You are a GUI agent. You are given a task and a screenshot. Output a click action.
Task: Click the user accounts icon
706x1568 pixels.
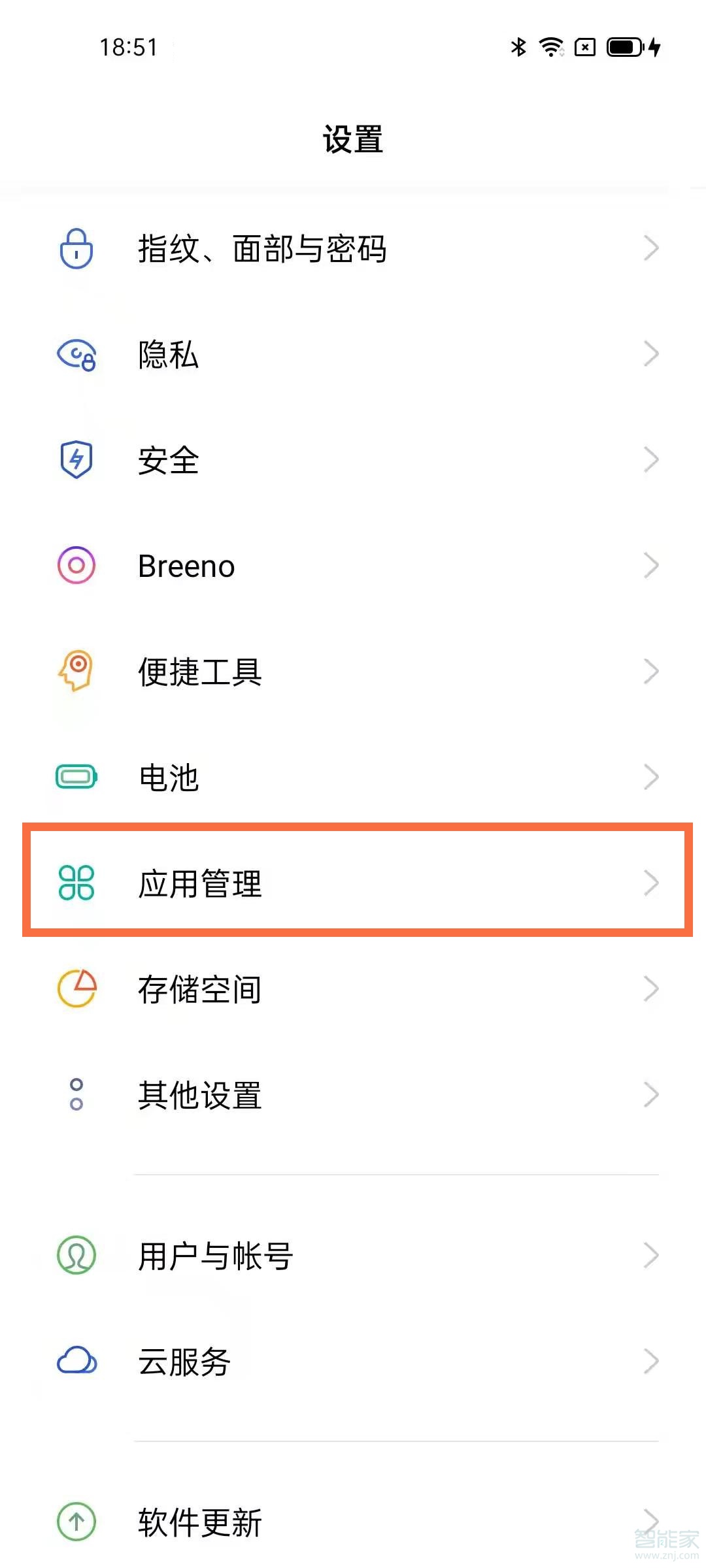(75, 1254)
